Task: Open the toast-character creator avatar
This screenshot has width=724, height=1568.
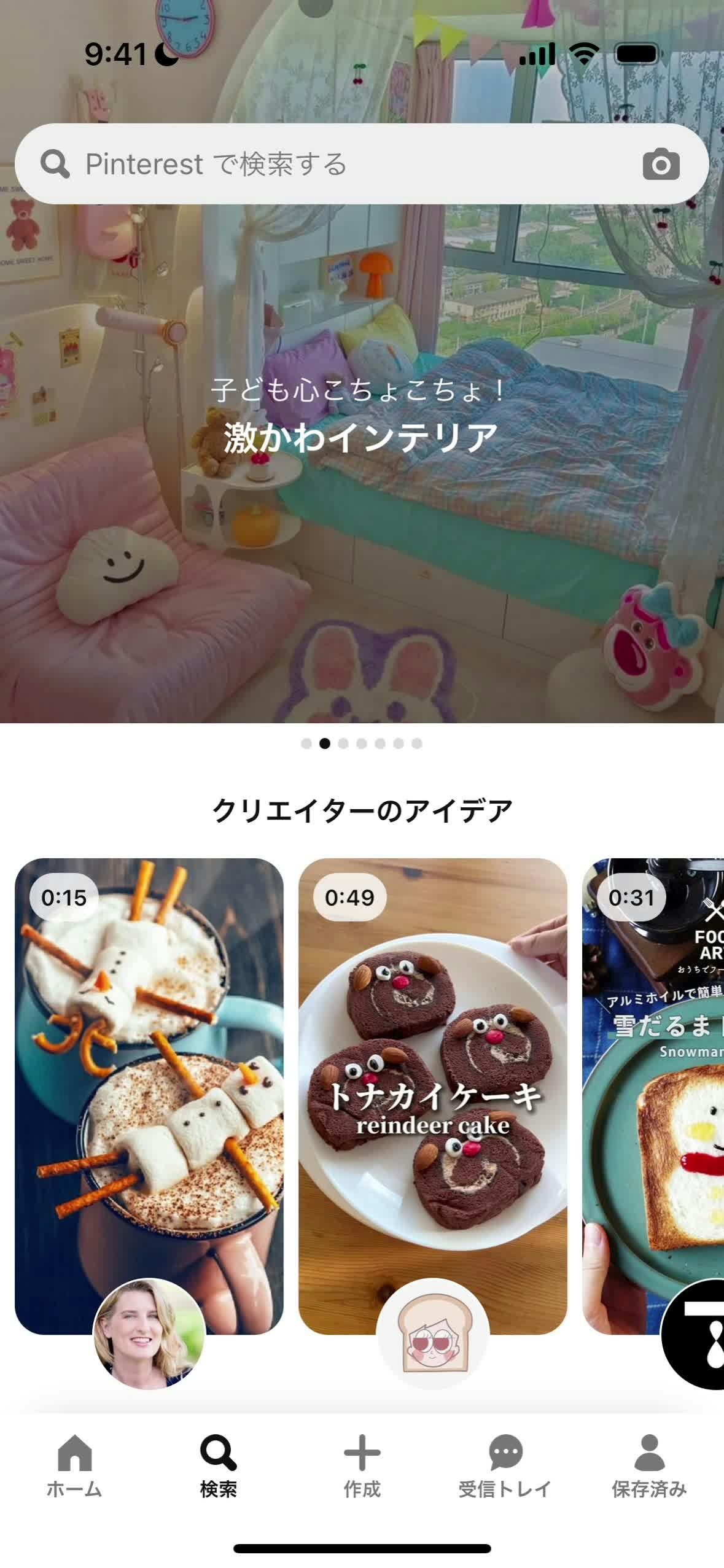Action: pyautogui.click(x=432, y=1333)
